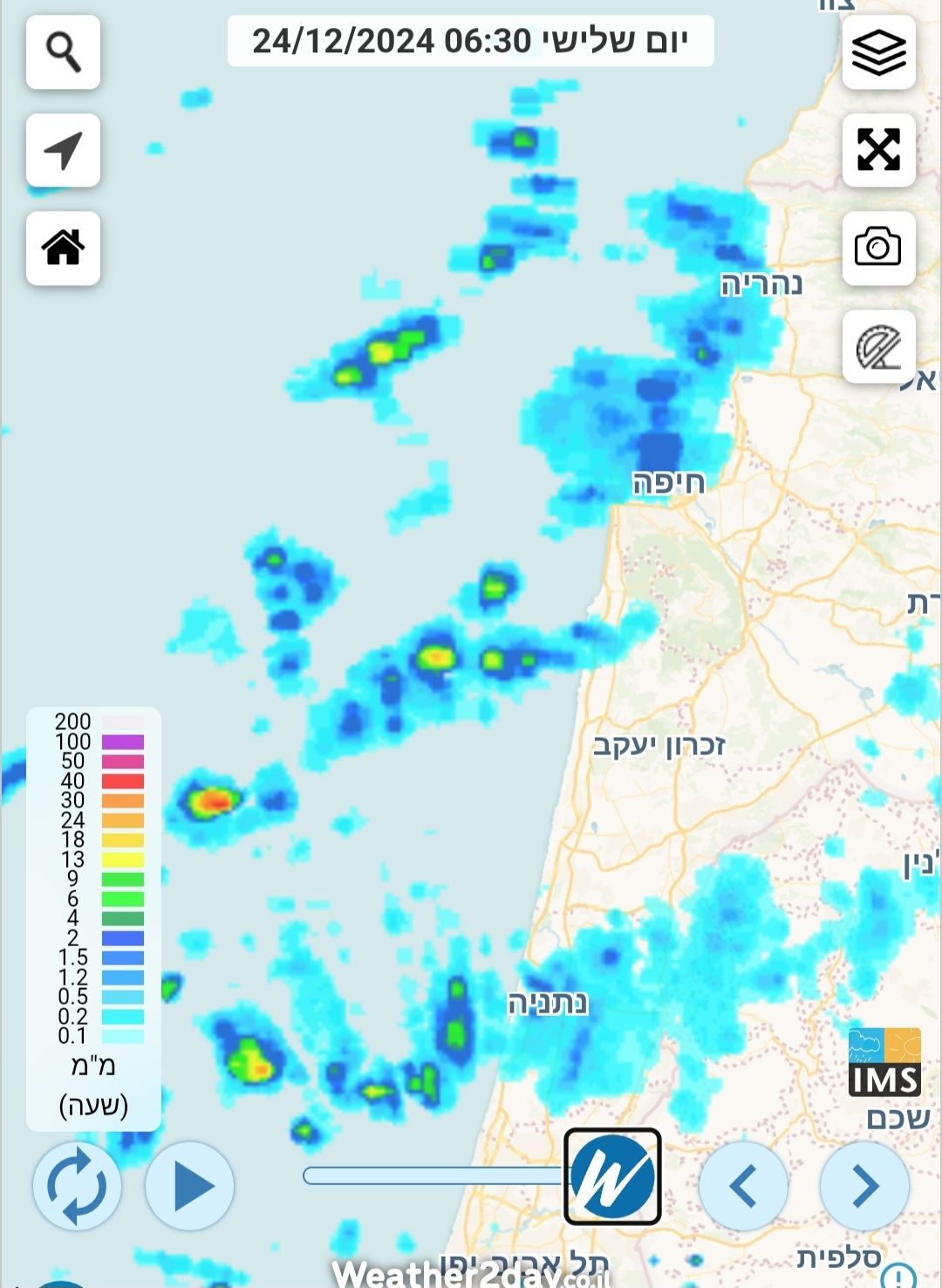
Task: Expand map to fullscreen
Action: [x=878, y=150]
